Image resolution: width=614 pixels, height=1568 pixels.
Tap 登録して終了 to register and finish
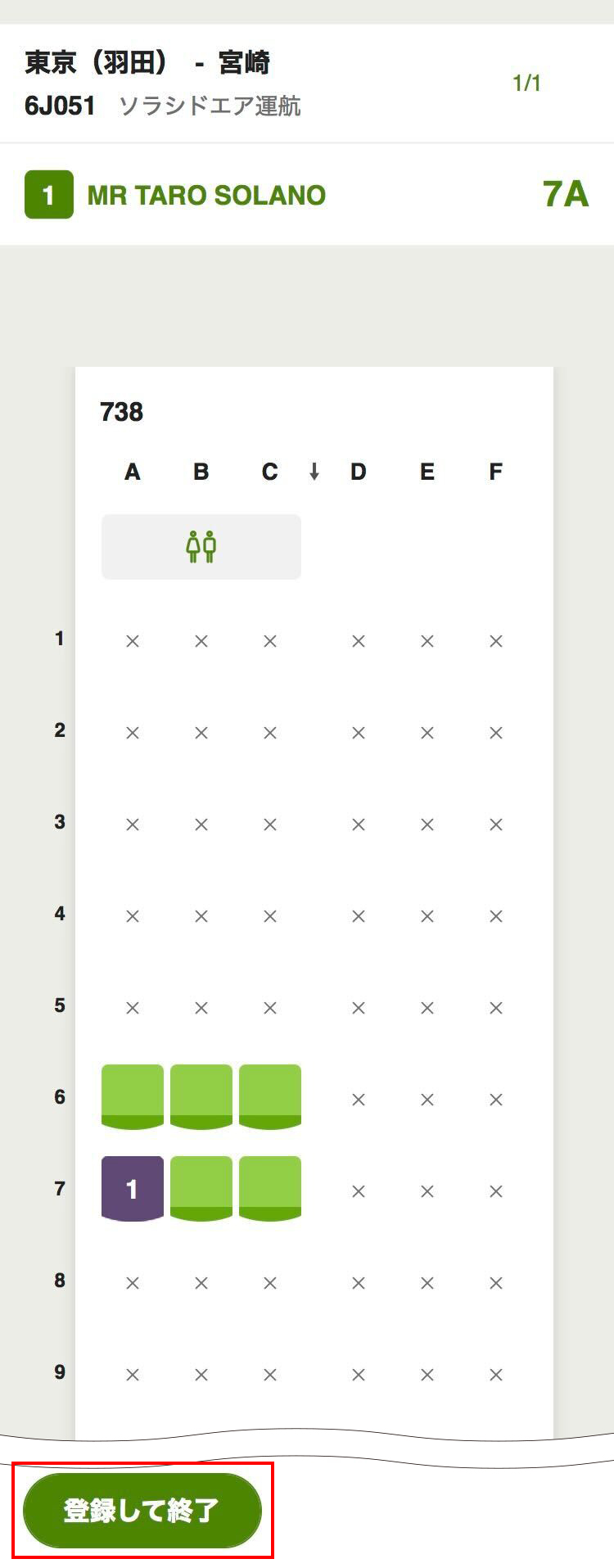point(142,1510)
